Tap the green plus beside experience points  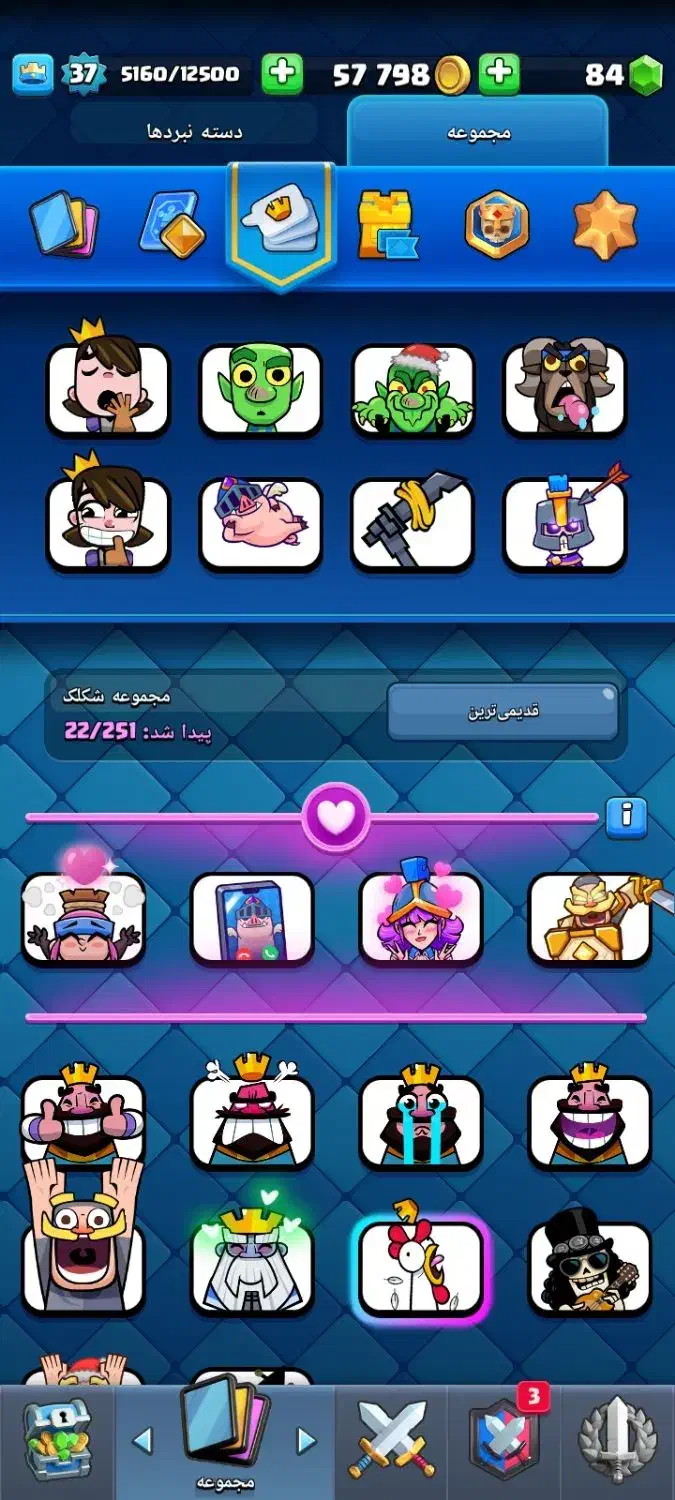point(282,74)
